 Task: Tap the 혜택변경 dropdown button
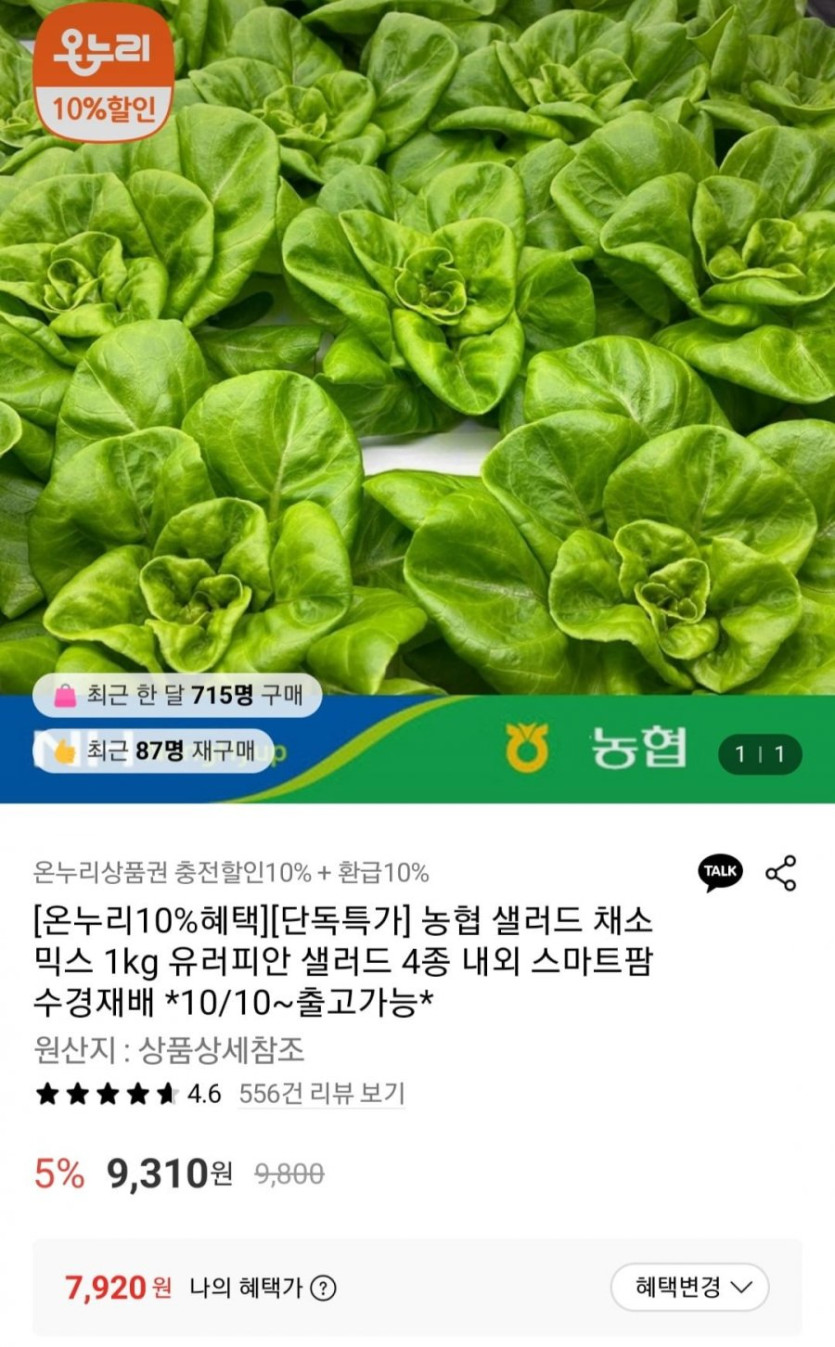(690, 1287)
